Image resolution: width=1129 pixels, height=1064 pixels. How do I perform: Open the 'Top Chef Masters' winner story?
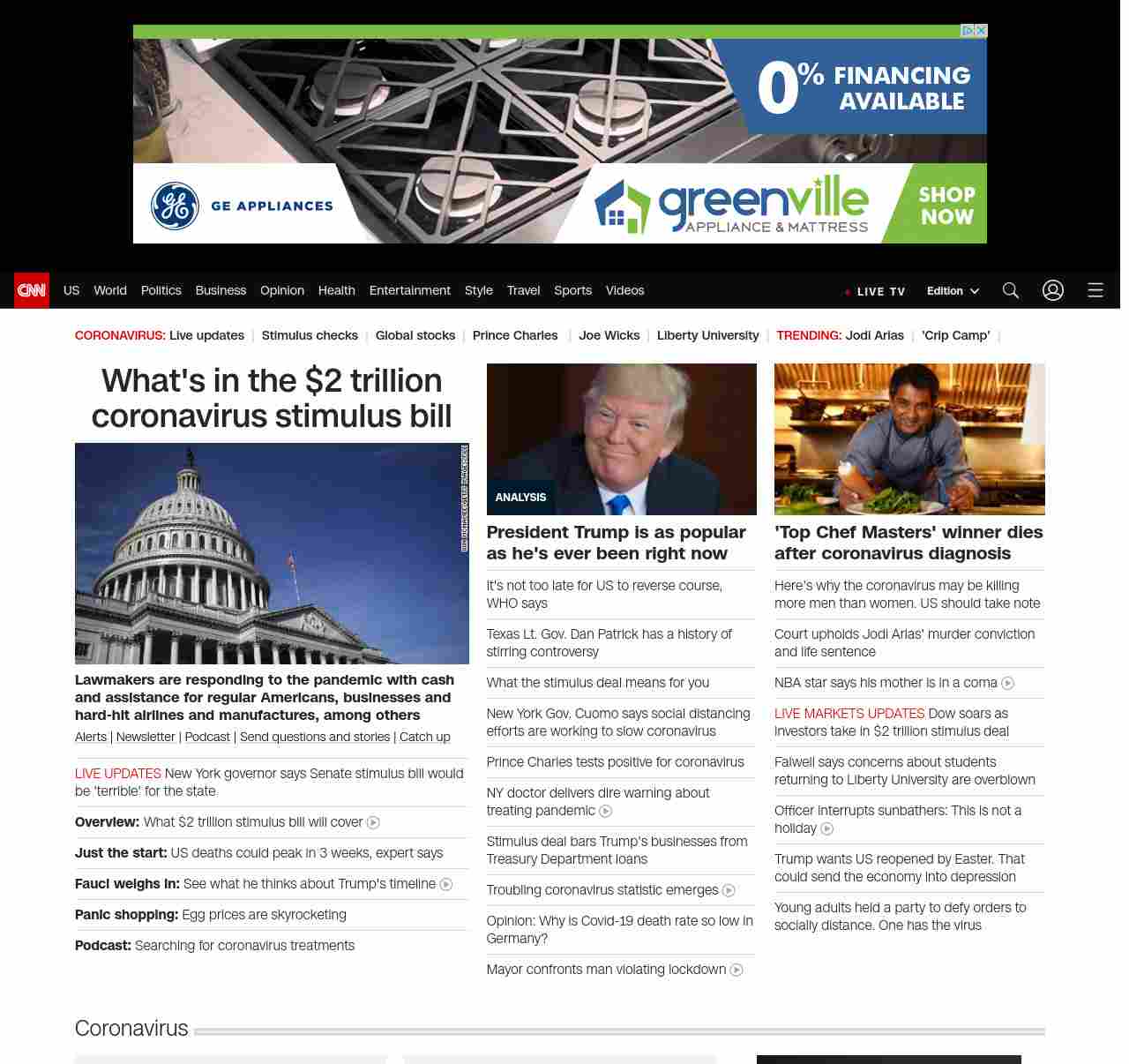coord(908,543)
